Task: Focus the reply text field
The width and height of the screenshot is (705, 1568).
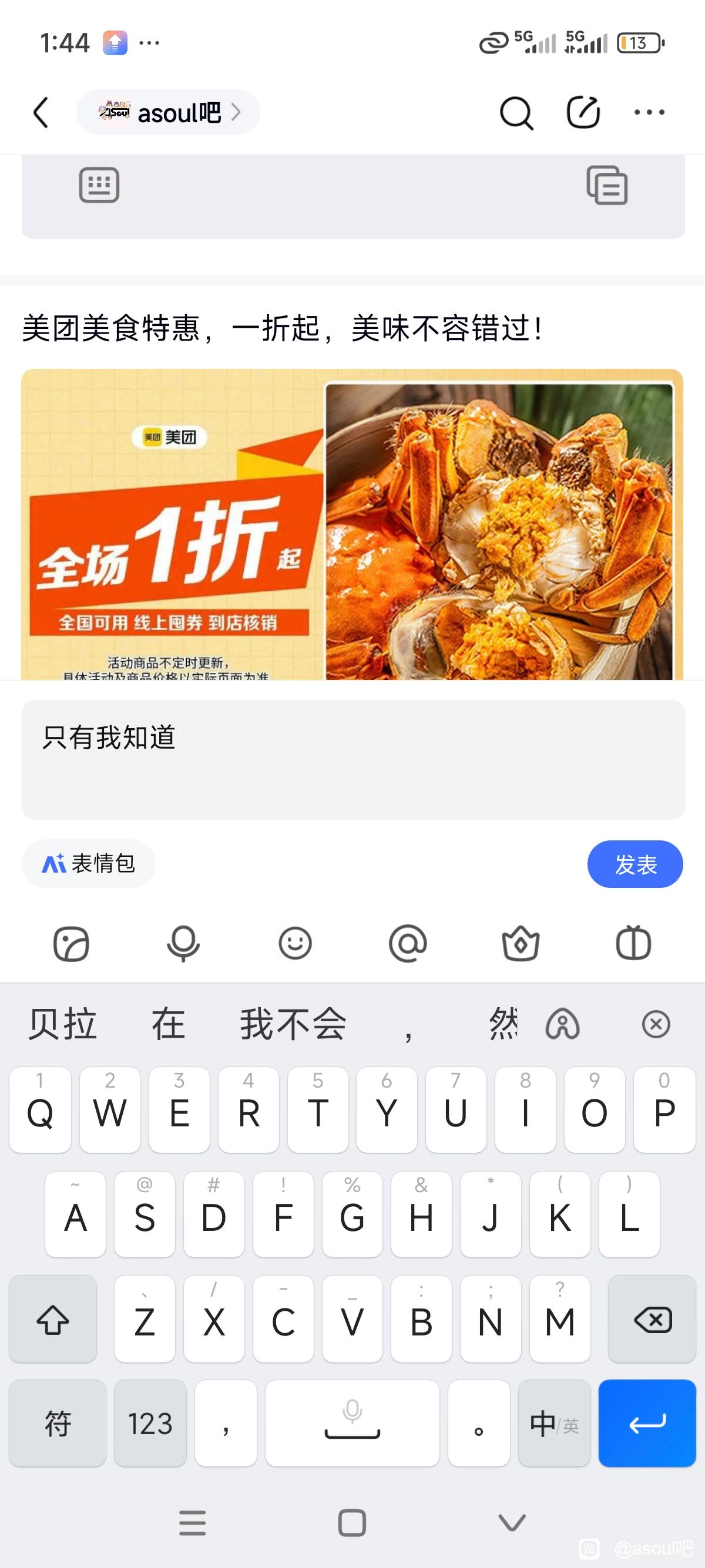Action: click(x=353, y=759)
